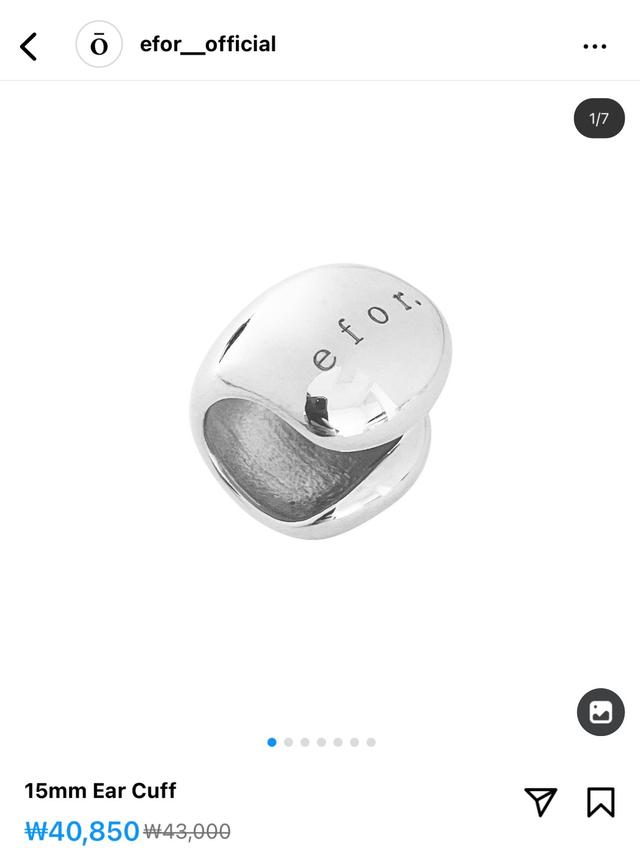
Task: Tap the image gallery icon on the photo
Action: [x=600, y=712]
